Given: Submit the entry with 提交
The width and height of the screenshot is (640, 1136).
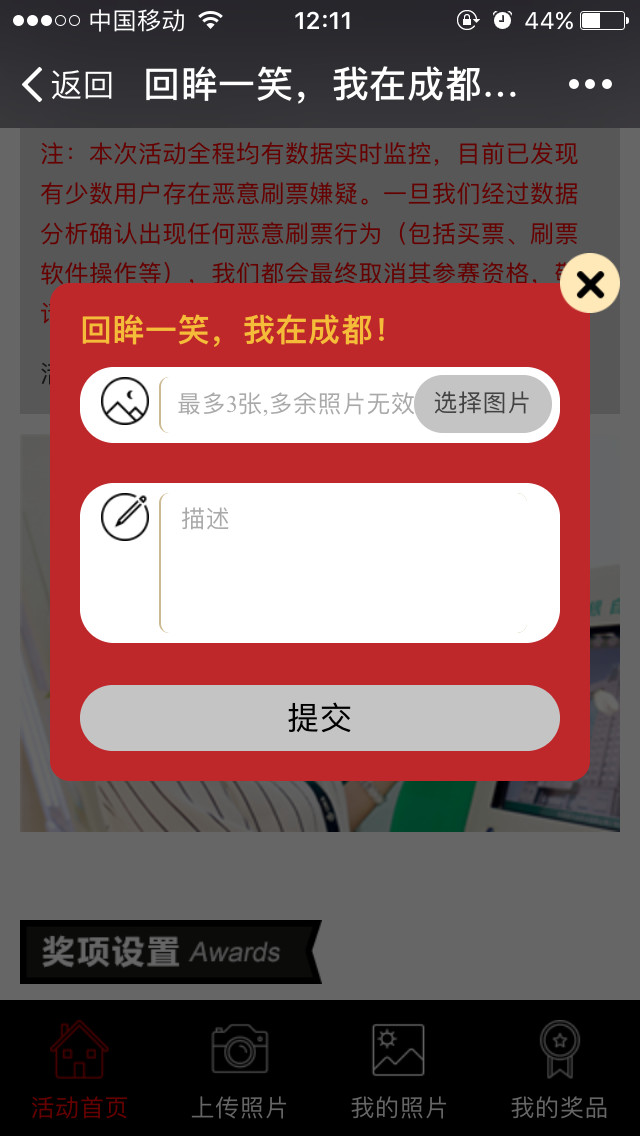Looking at the screenshot, I should (319, 718).
